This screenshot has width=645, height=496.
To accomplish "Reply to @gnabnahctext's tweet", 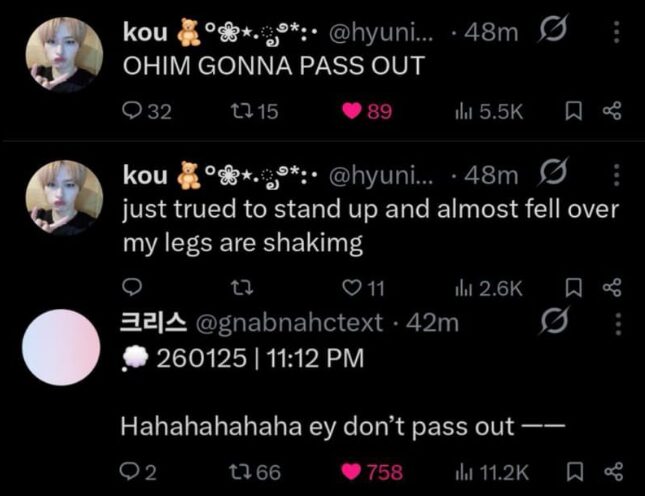I will (x=131, y=472).
